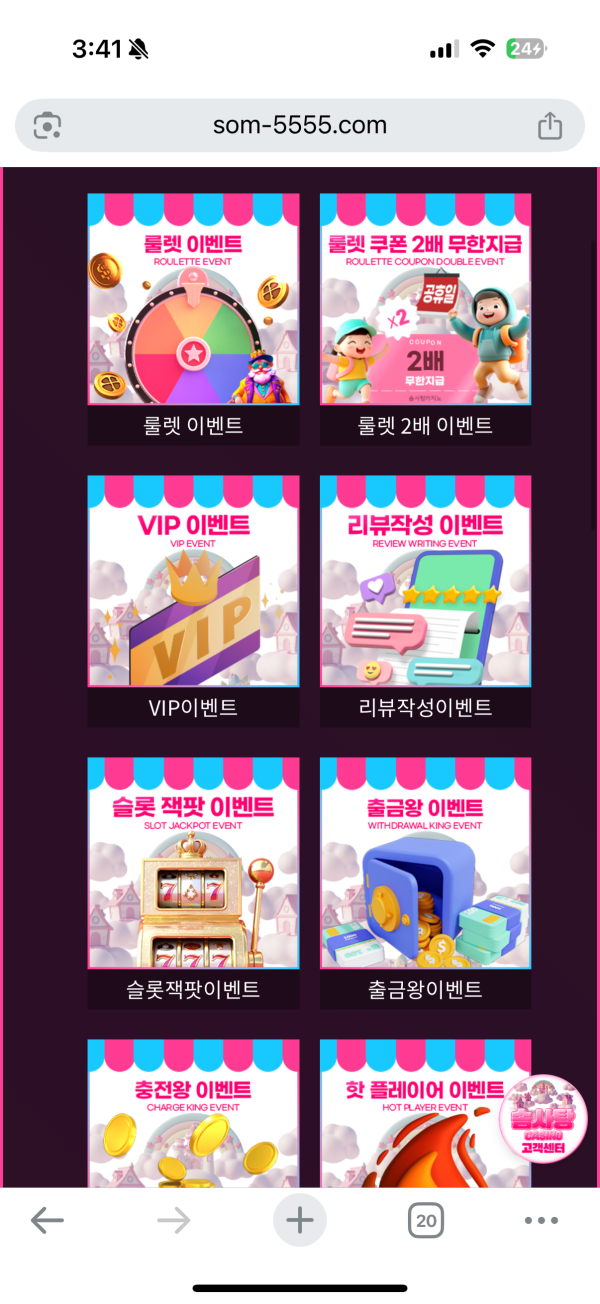This screenshot has width=600, height=1304.
Task: Open a new browser tab
Action: coord(300,1220)
